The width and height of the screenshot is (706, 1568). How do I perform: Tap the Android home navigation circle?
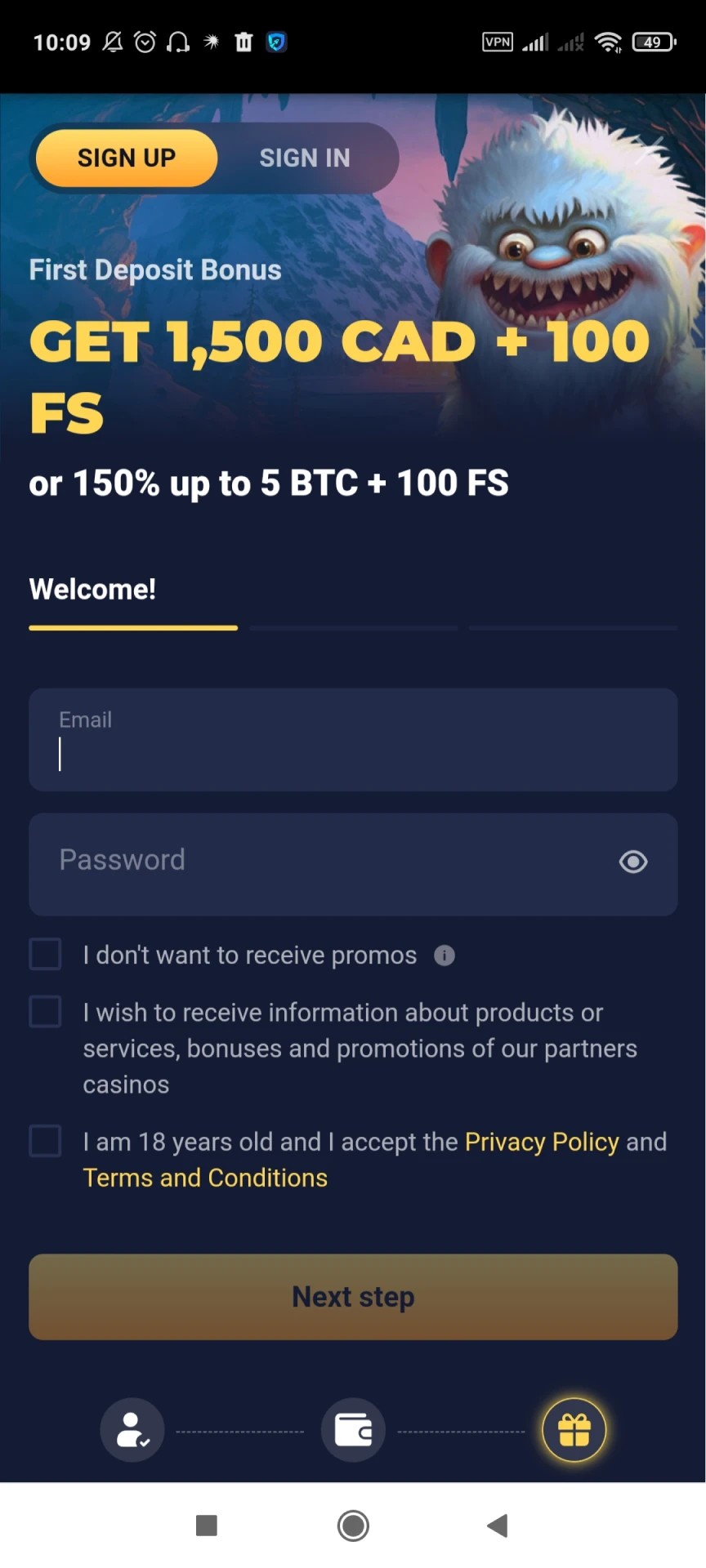coord(353,1524)
